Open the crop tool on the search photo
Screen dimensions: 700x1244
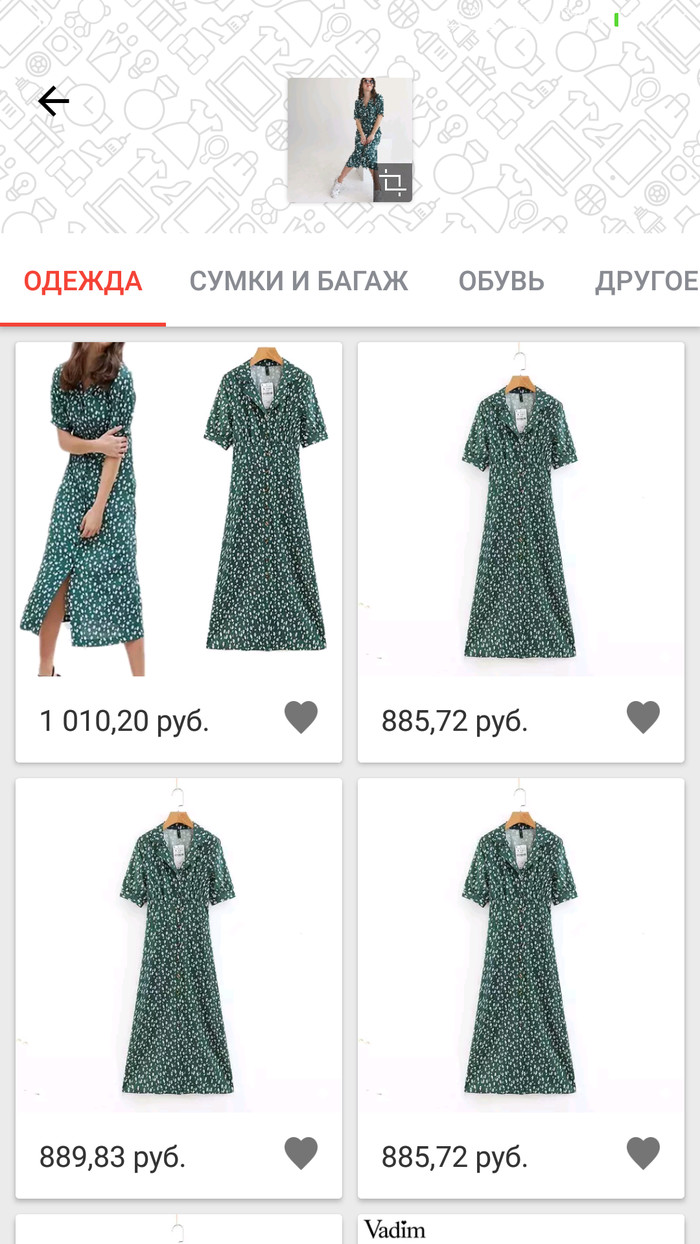click(x=393, y=183)
